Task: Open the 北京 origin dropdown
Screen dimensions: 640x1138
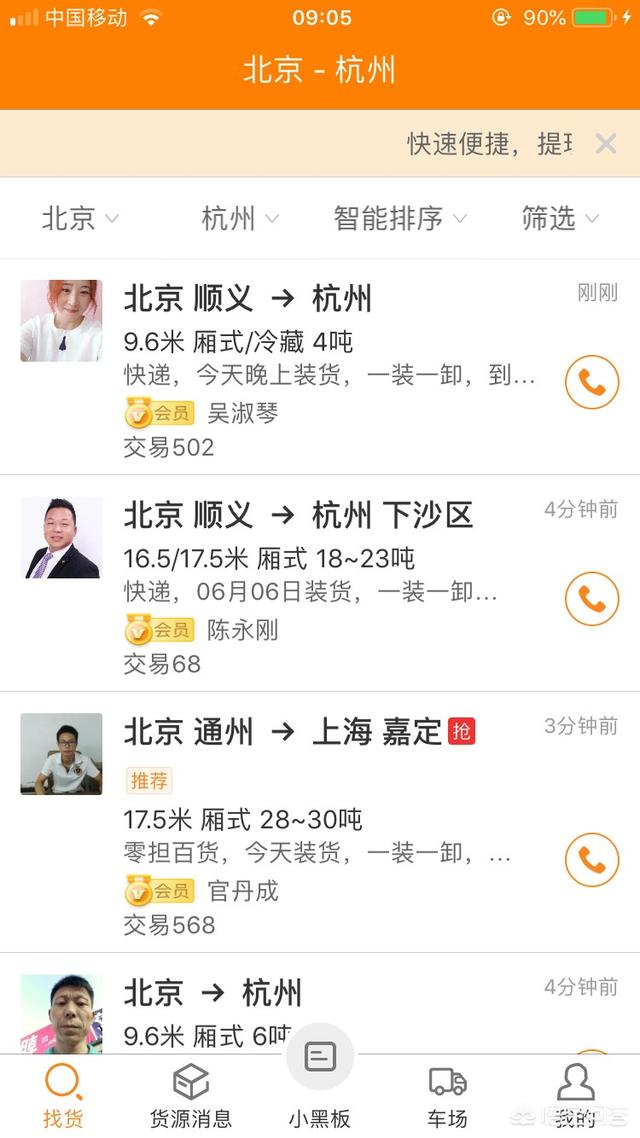Action: click(x=80, y=219)
